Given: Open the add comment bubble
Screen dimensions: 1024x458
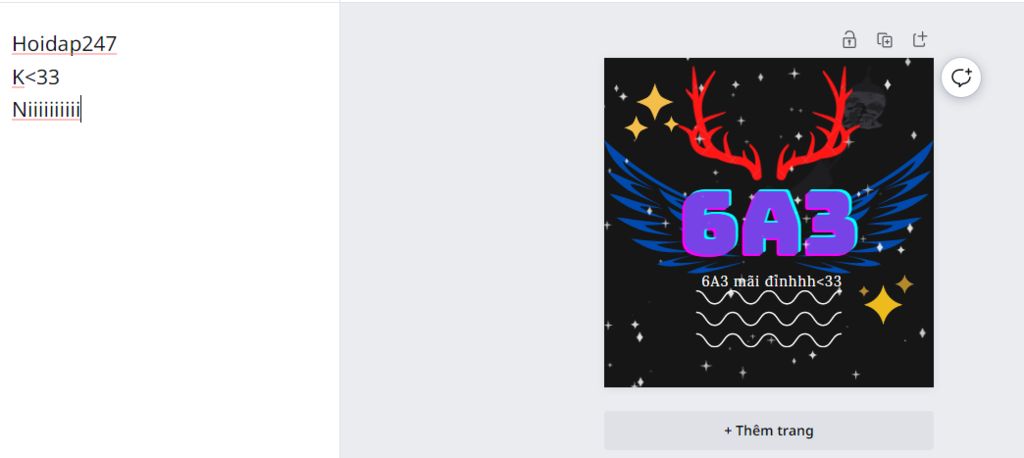Looking at the screenshot, I should (961, 78).
